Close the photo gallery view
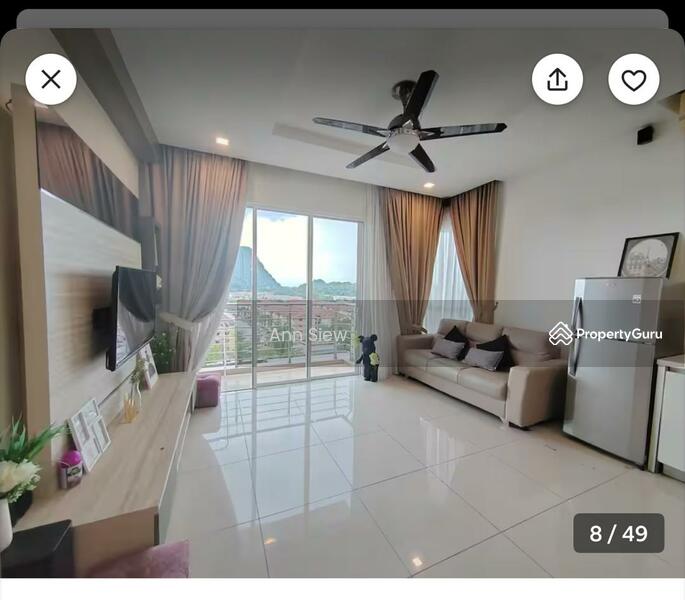 pyautogui.click(x=51, y=80)
